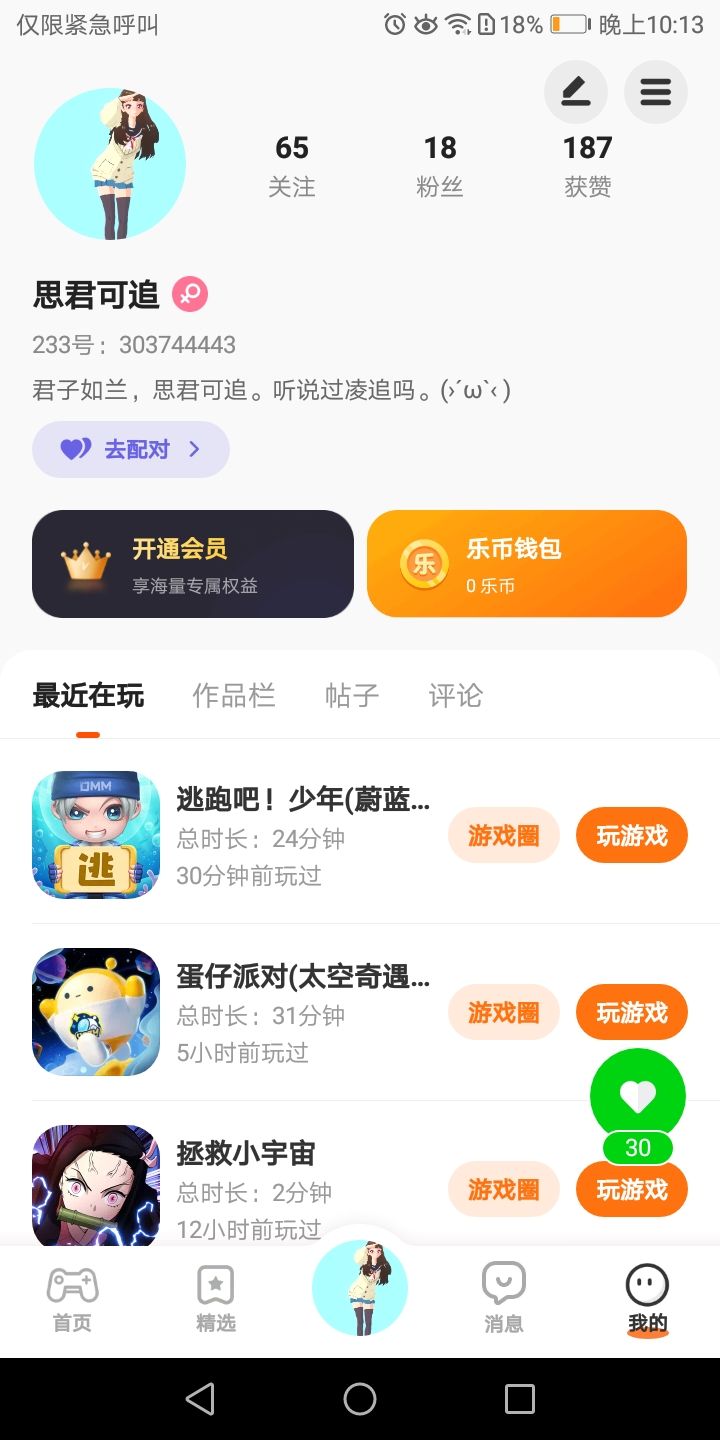Select the 最近在玩 tab
Image resolution: width=720 pixels, height=1440 pixels.
point(88,696)
